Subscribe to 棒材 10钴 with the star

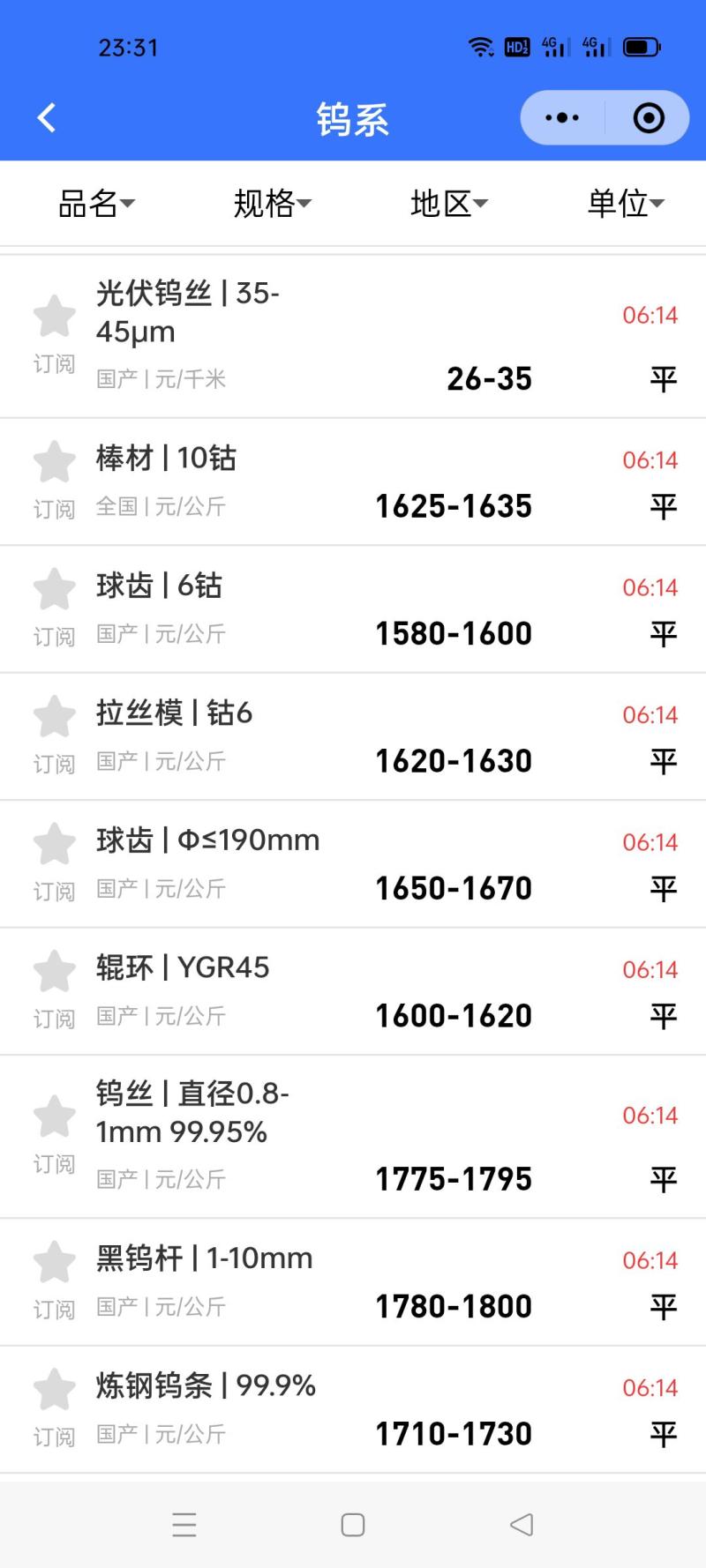54,463
